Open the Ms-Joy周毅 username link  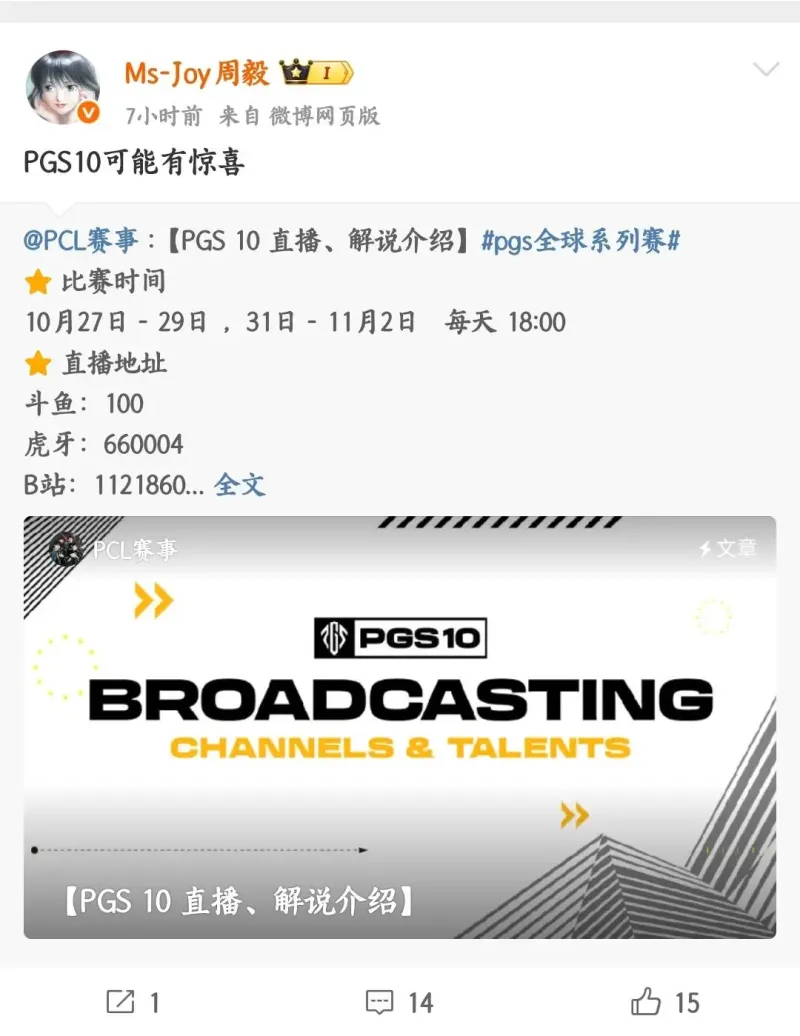pyautogui.click(x=196, y=73)
